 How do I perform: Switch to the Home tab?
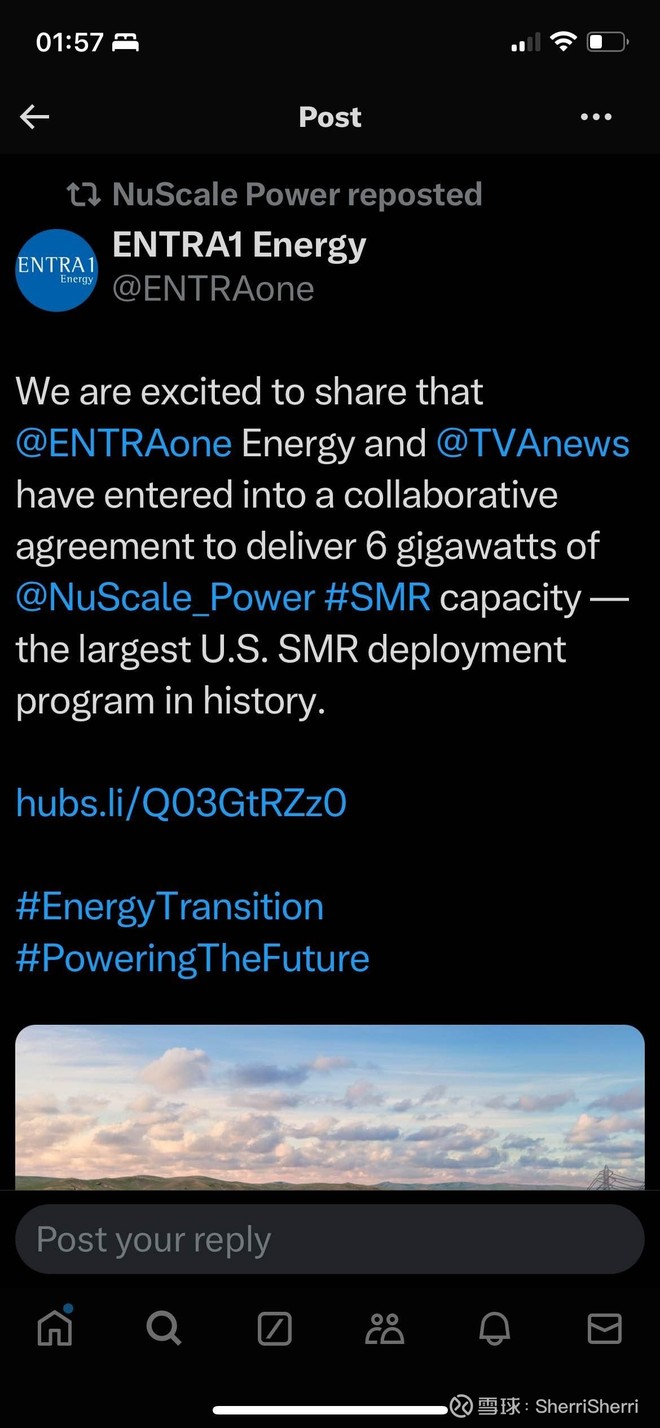pyautogui.click(x=54, y=1328)
